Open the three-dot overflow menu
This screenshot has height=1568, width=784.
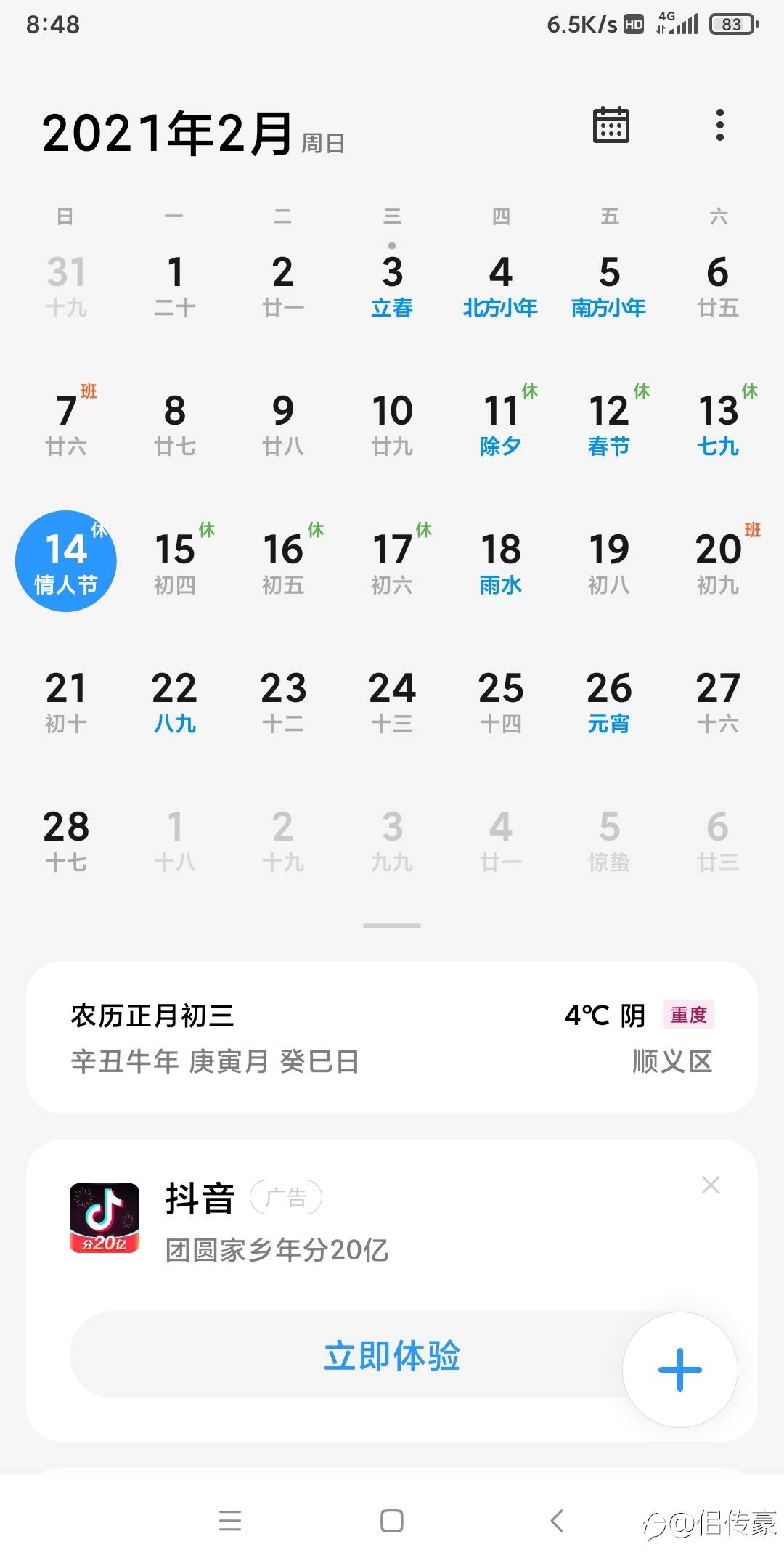[719, 126]
